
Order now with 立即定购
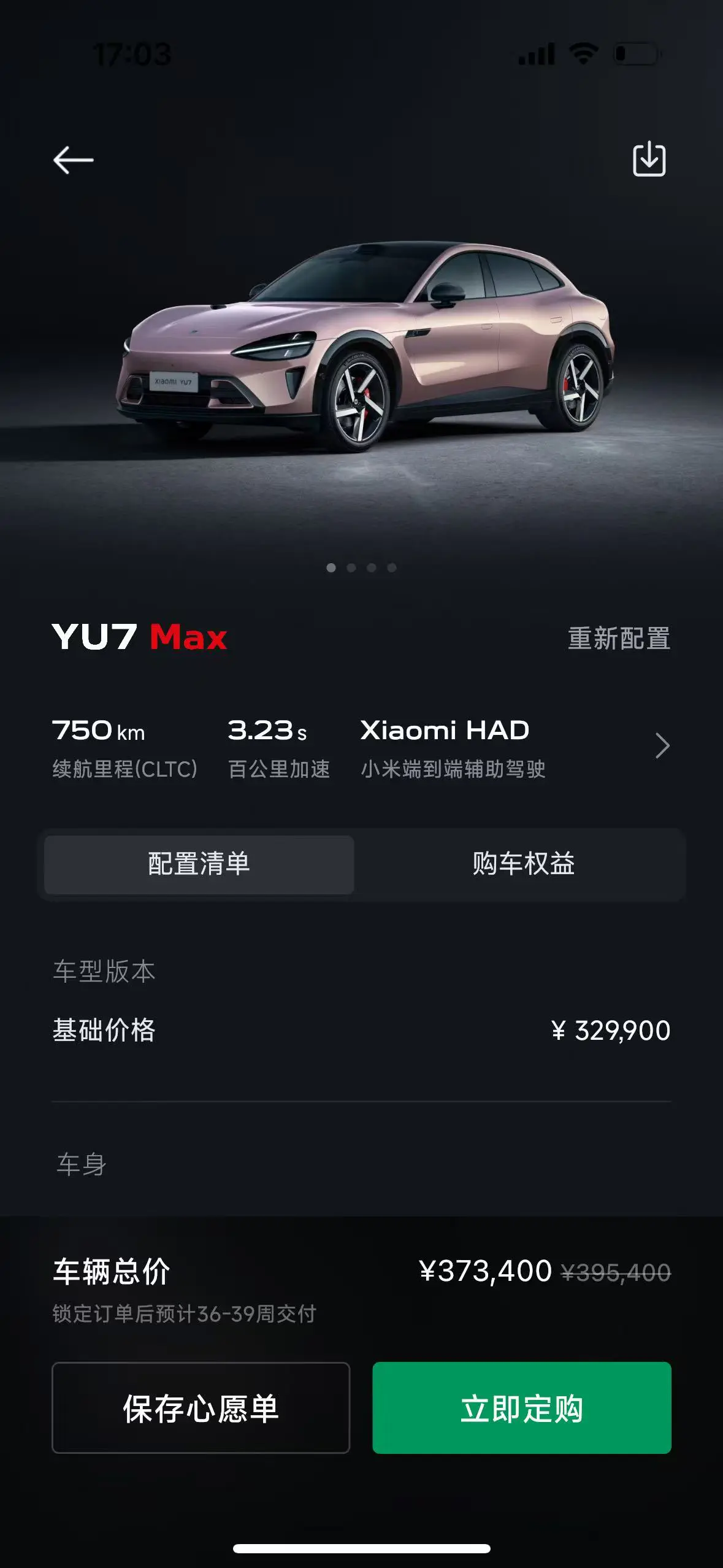(521, 1409)
